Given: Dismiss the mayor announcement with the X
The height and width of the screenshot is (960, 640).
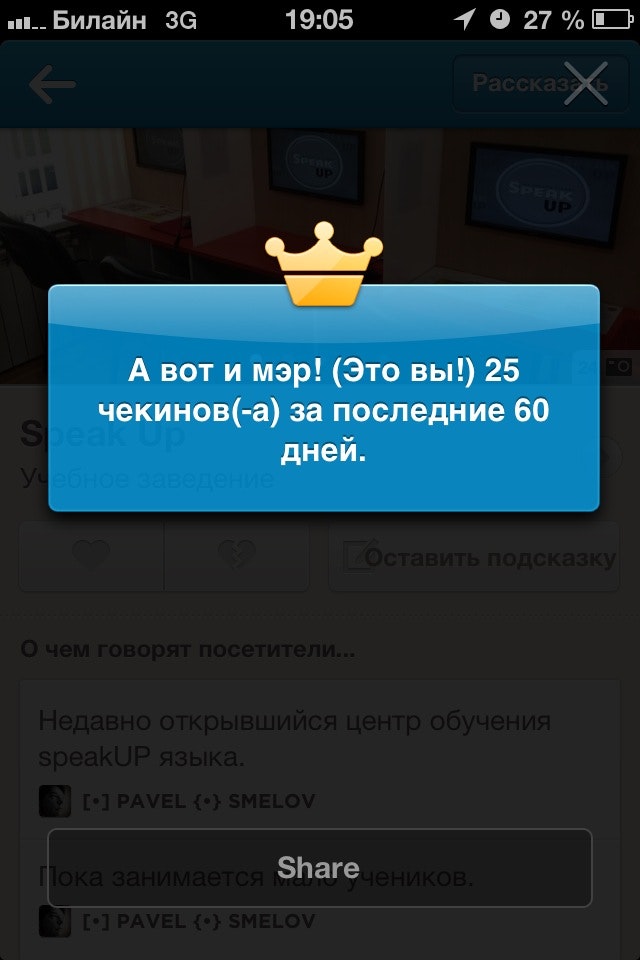Looking at the screenshot, I should [585, 83].
